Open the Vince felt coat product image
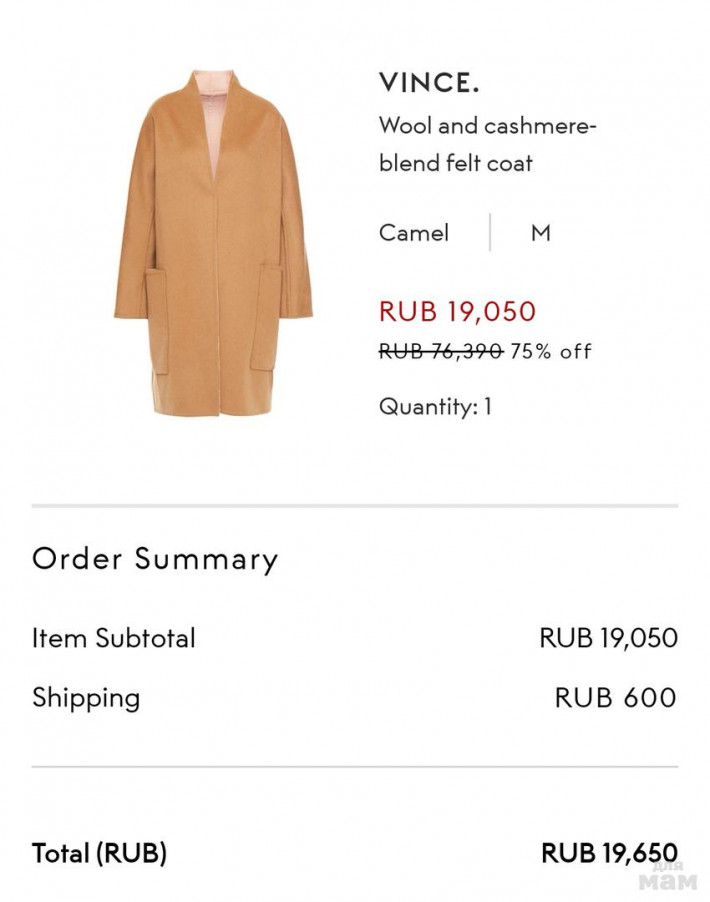Image resolution: width=710 pixels, height=902 pixels. pyautogui.click(x=212, y=241)
